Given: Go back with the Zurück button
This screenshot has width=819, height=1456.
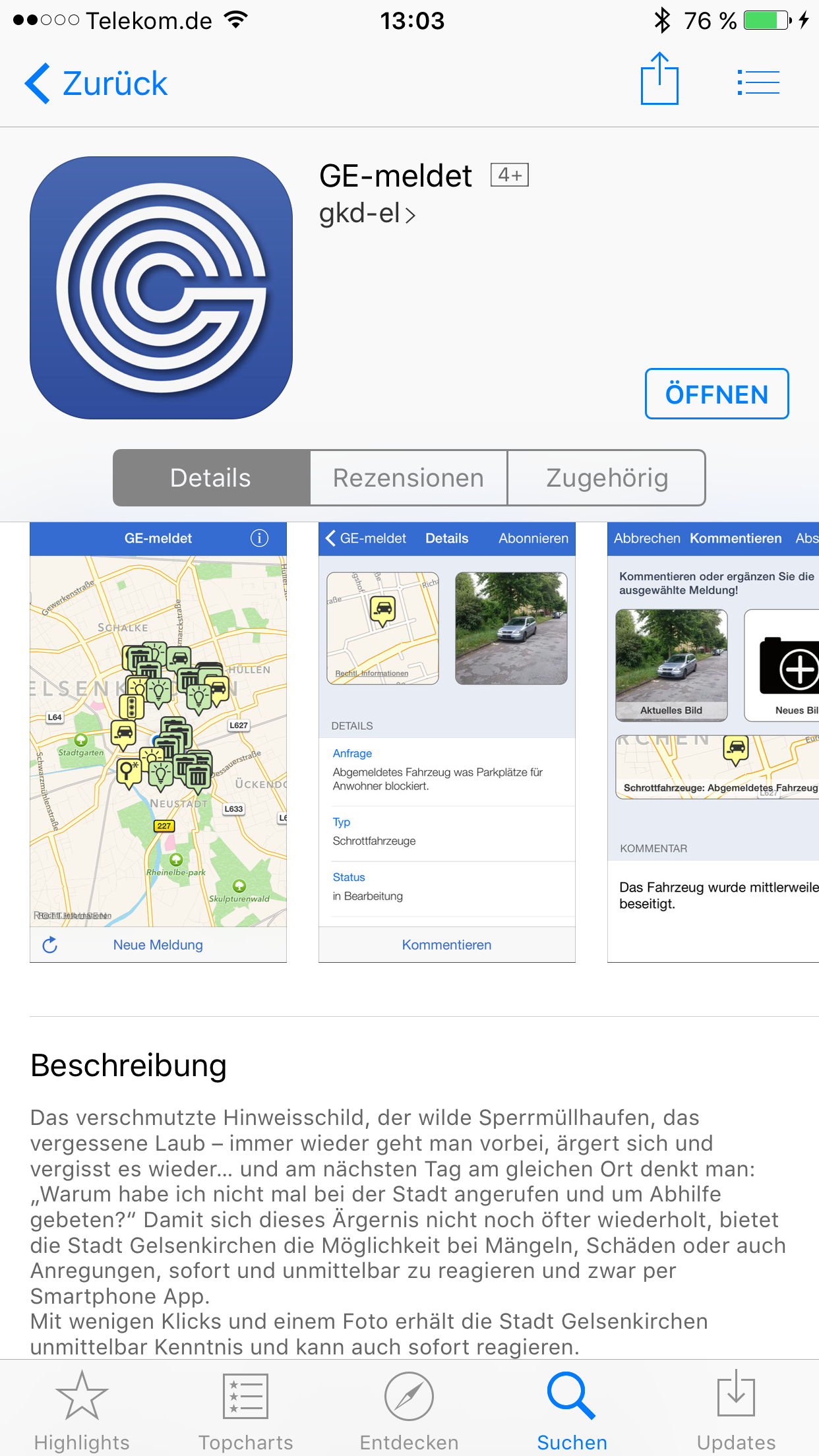Looking at the screenshot, I should click(x=96, y=84).
